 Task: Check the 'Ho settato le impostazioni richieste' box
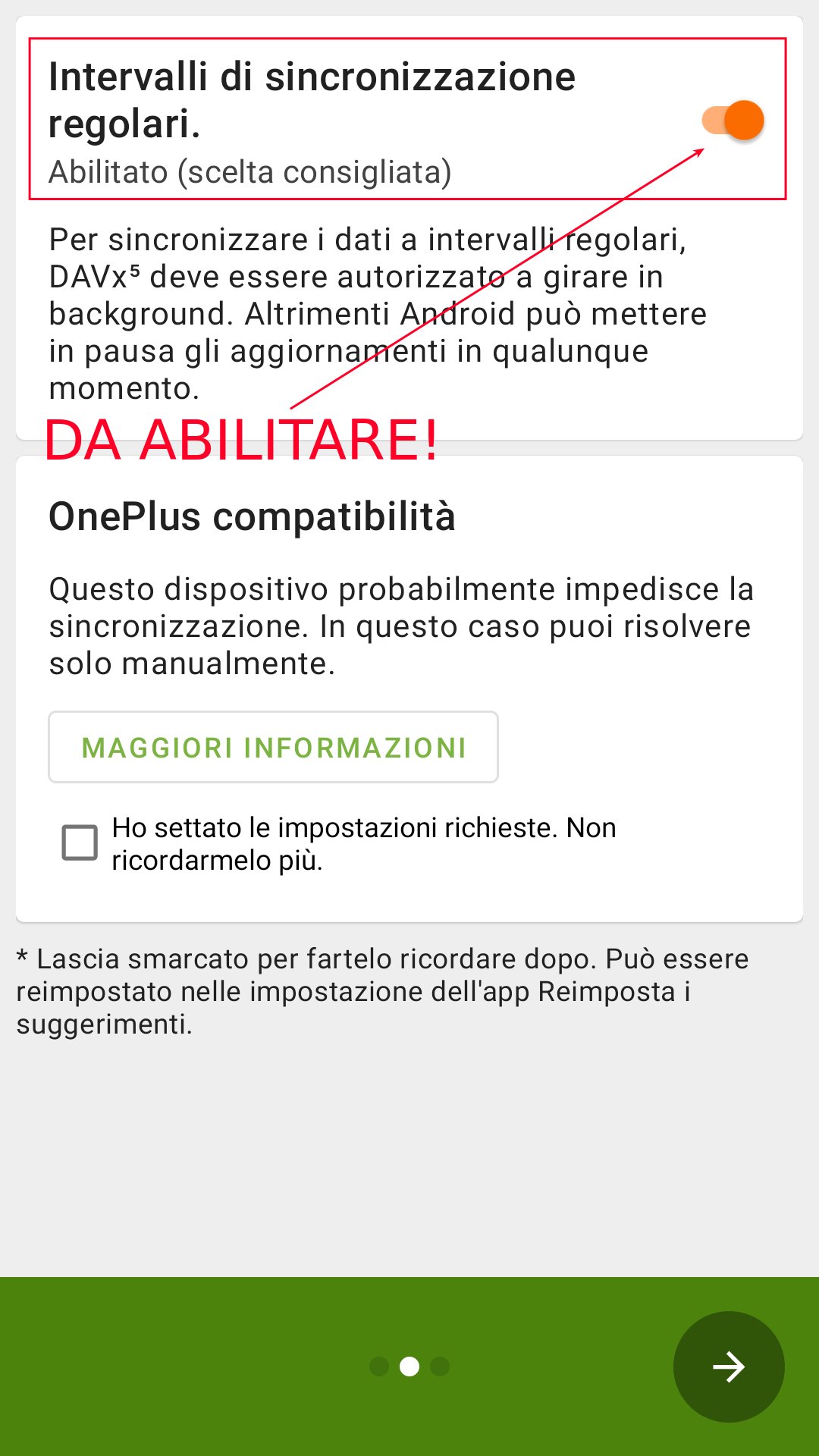pyautogui.click(x=80, y=843)
